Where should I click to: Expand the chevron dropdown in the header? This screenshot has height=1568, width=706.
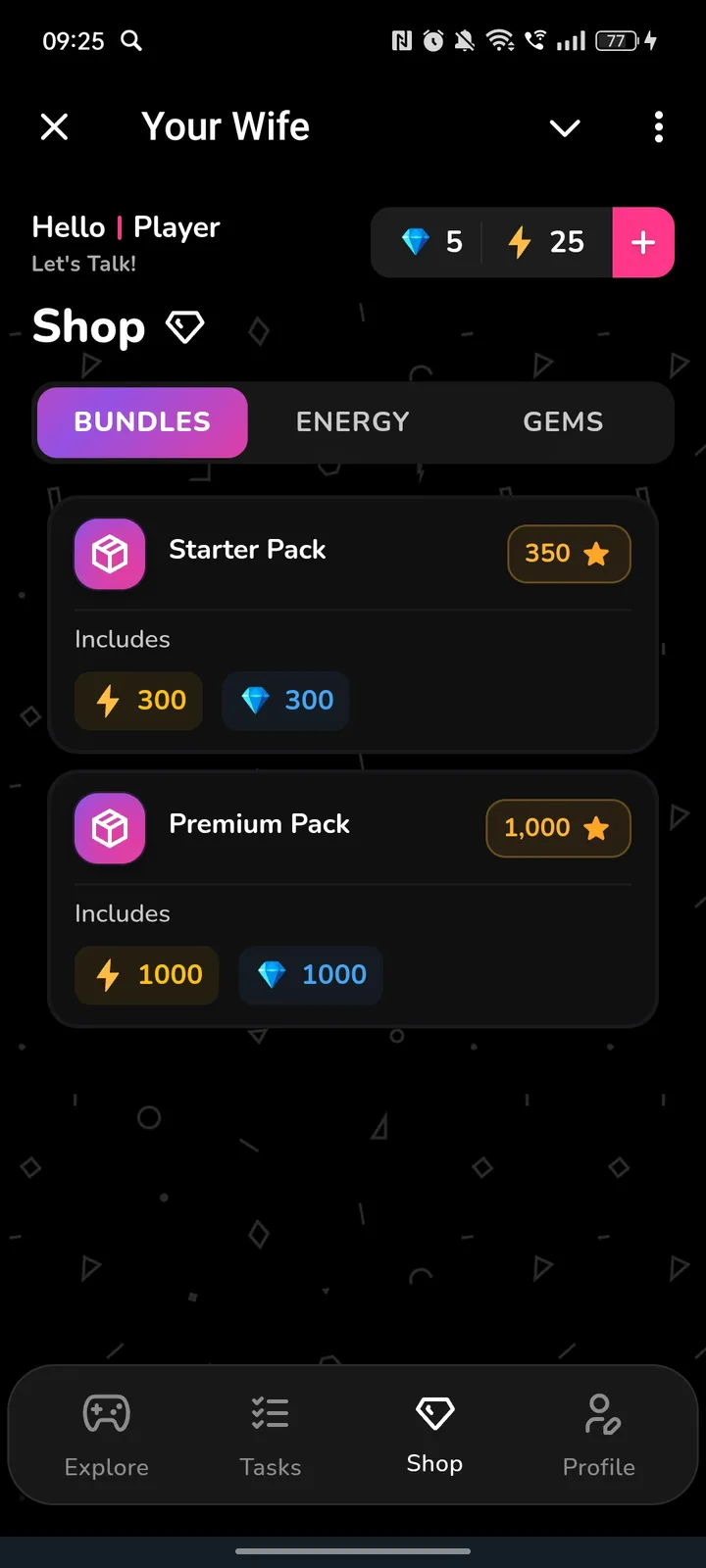565,127
